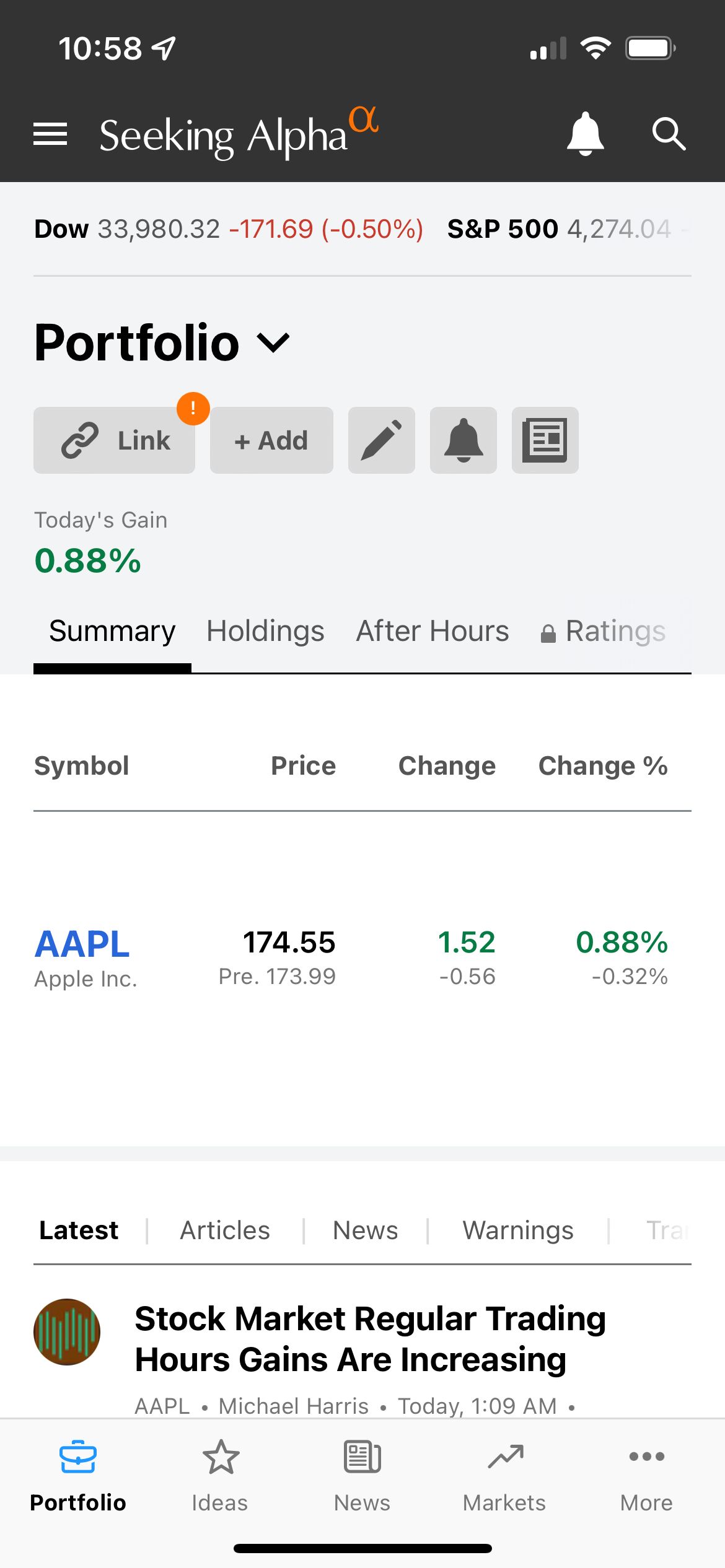The width and height of the screenshot is (725, 1568).
Task: Switch to News in bottom navigation
Action: click(362, 1476)
